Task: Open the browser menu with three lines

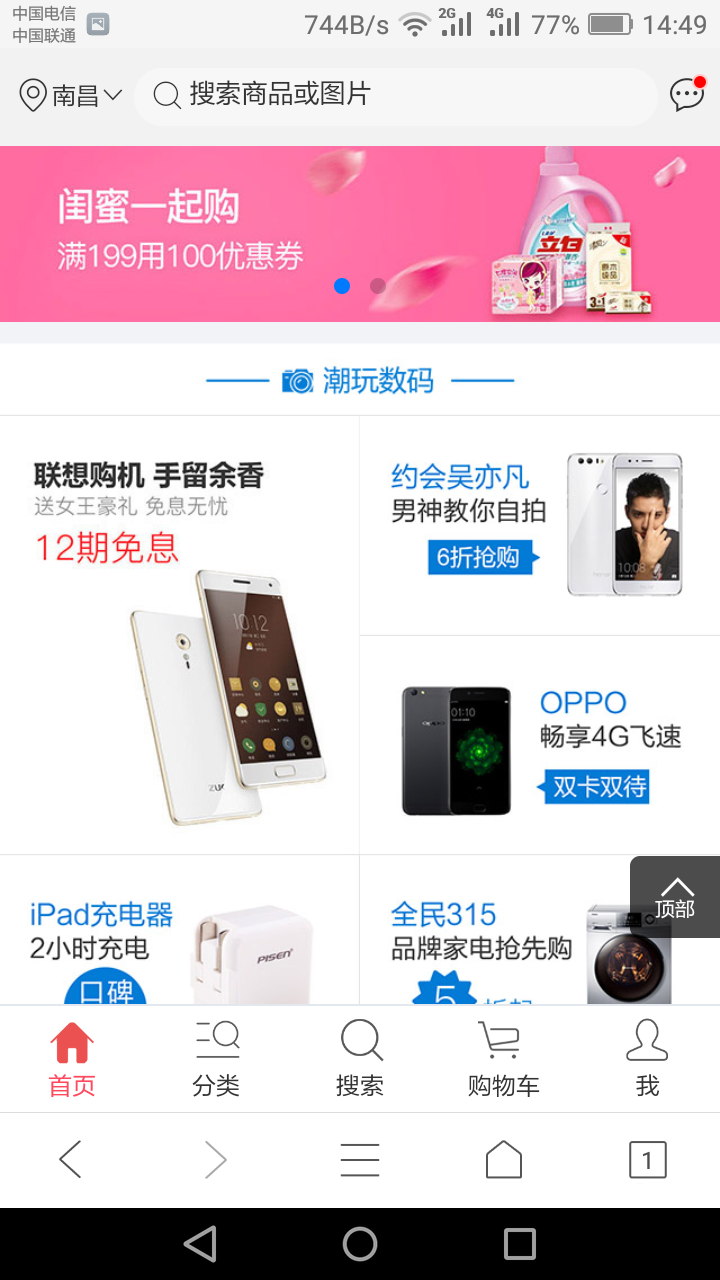Action: point(360,1160)
